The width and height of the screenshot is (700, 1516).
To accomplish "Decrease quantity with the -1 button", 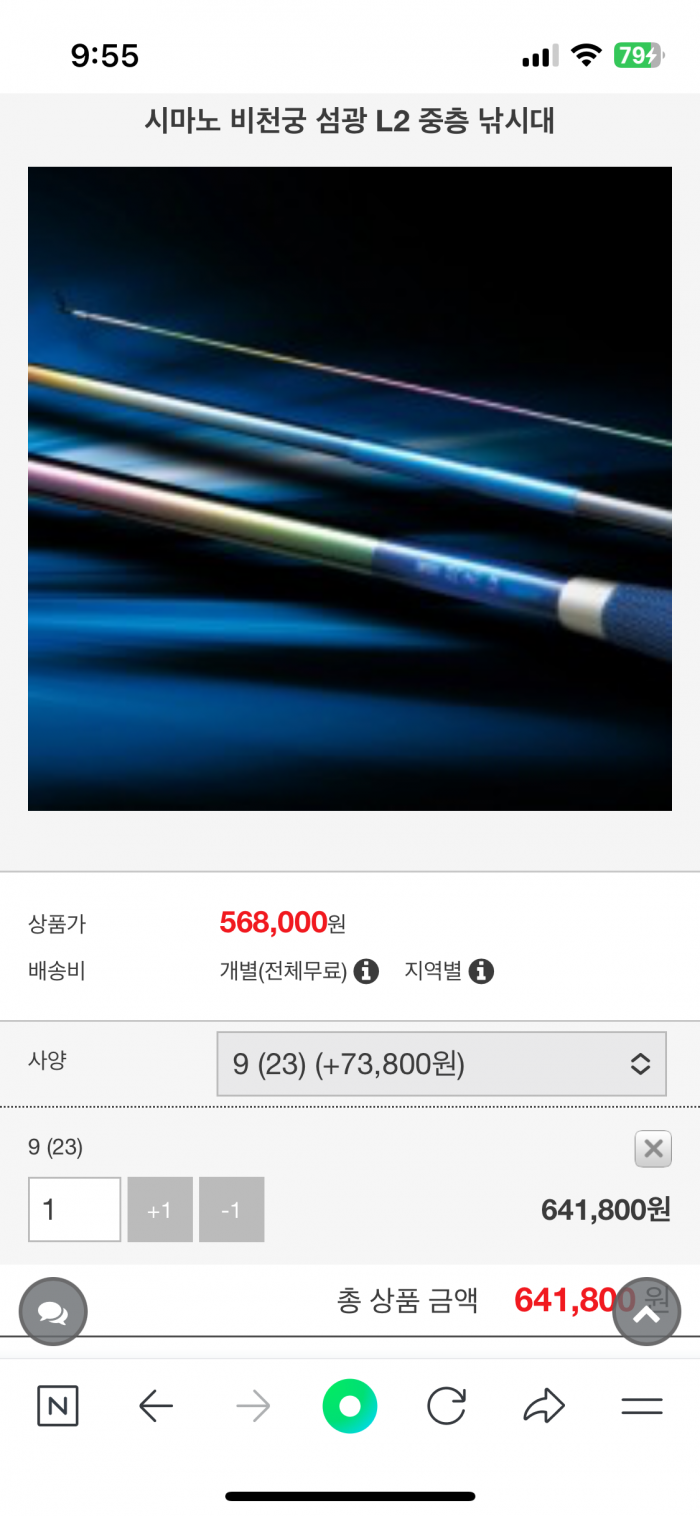I will (x=231, y=1210).
